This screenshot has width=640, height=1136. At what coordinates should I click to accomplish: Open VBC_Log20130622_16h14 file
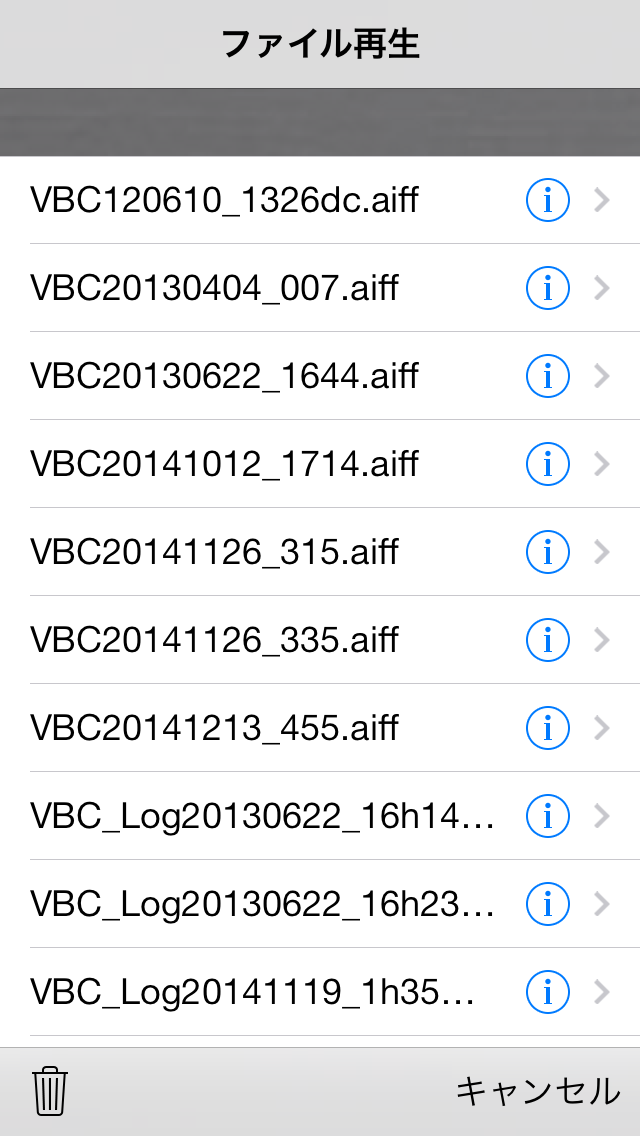(x=320, y=816)
